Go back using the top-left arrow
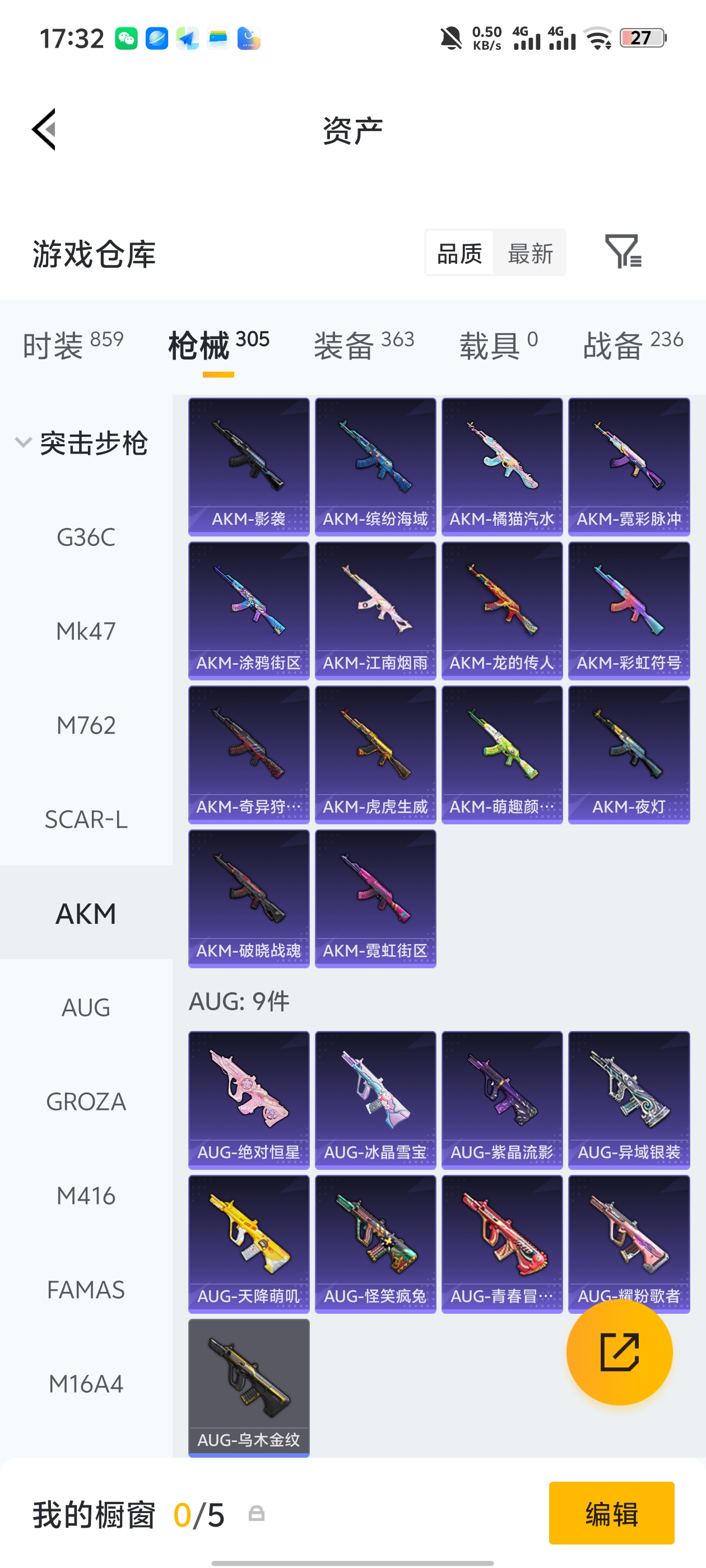The image size is (706, 1568). coord(44,129)
